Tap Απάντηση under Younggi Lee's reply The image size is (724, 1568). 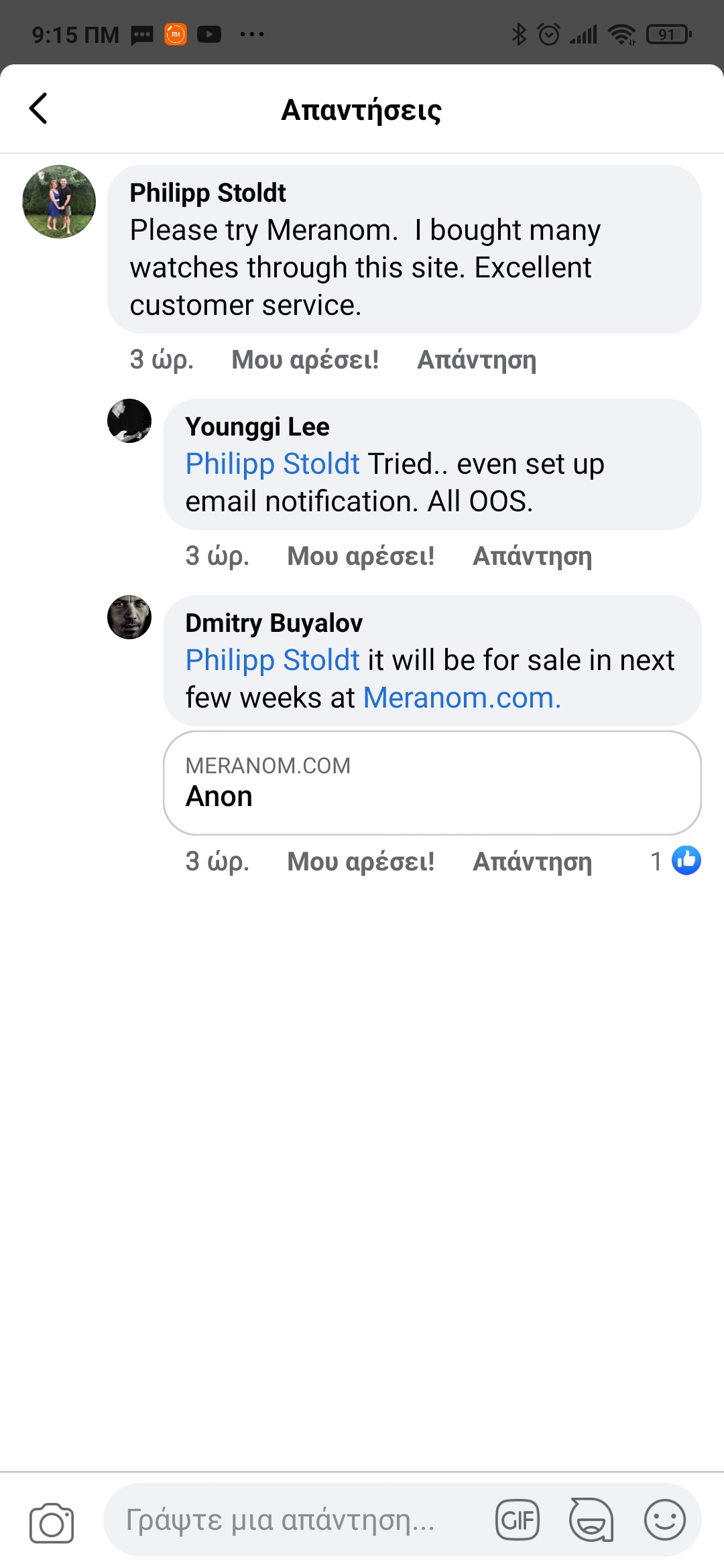532,556
